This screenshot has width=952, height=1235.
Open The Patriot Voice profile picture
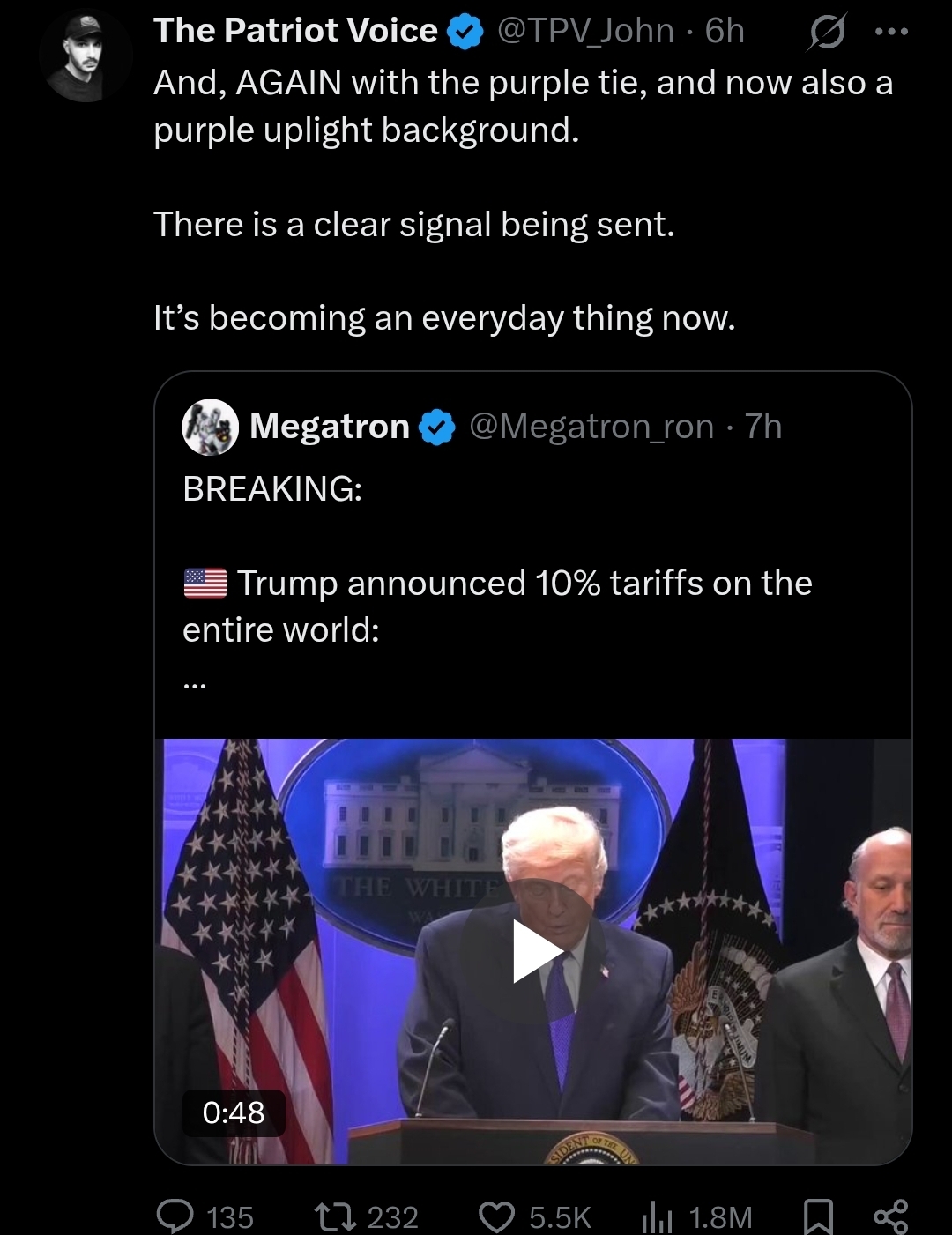tap(86, 56)
